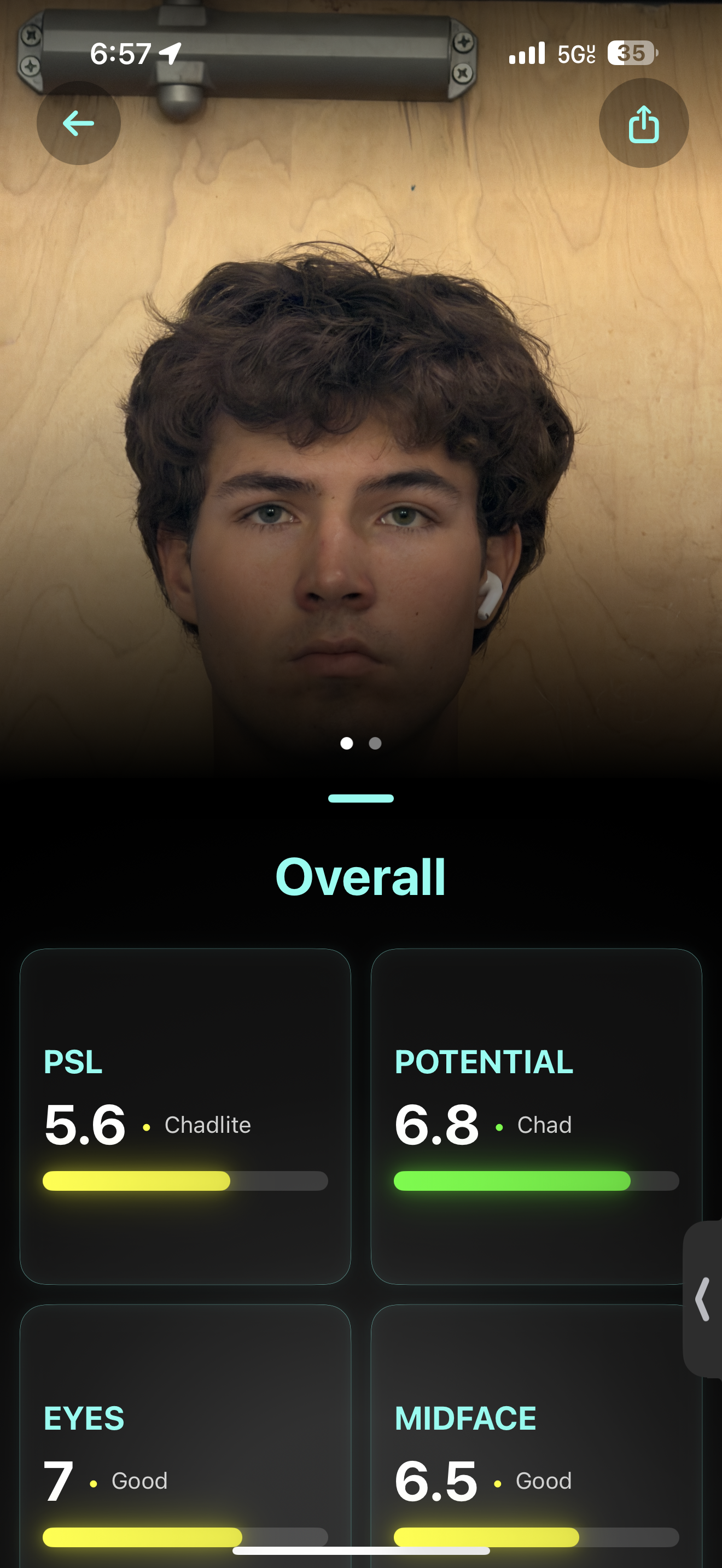The image size is (722, 1568).
Task: Go back using the arrow button
Action: (79, 124)
